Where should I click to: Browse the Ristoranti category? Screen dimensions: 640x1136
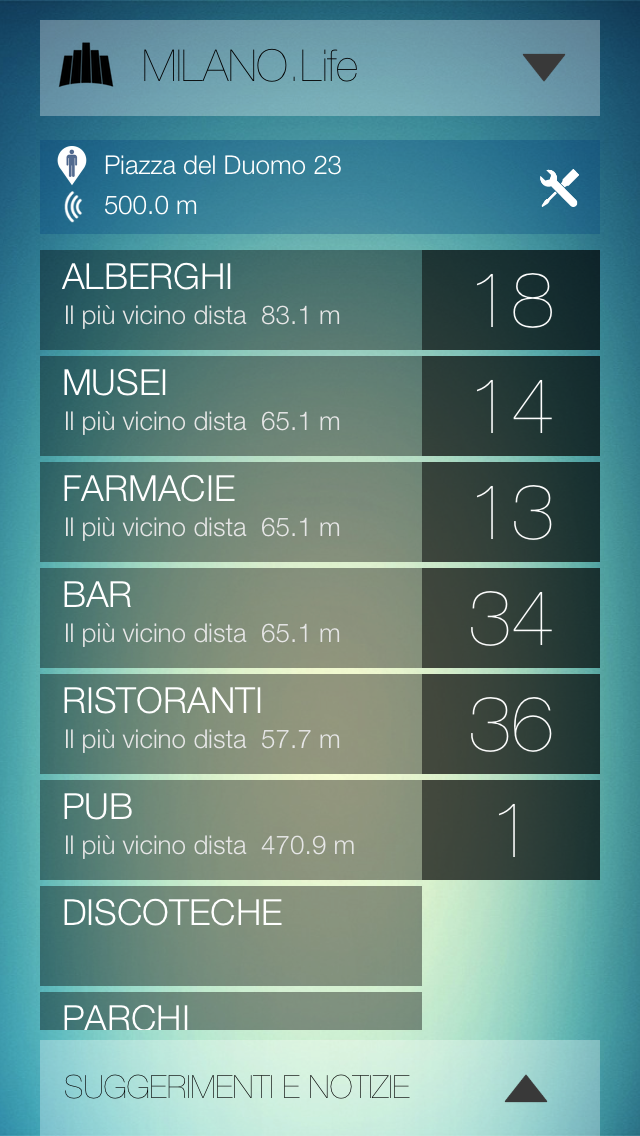231,724
